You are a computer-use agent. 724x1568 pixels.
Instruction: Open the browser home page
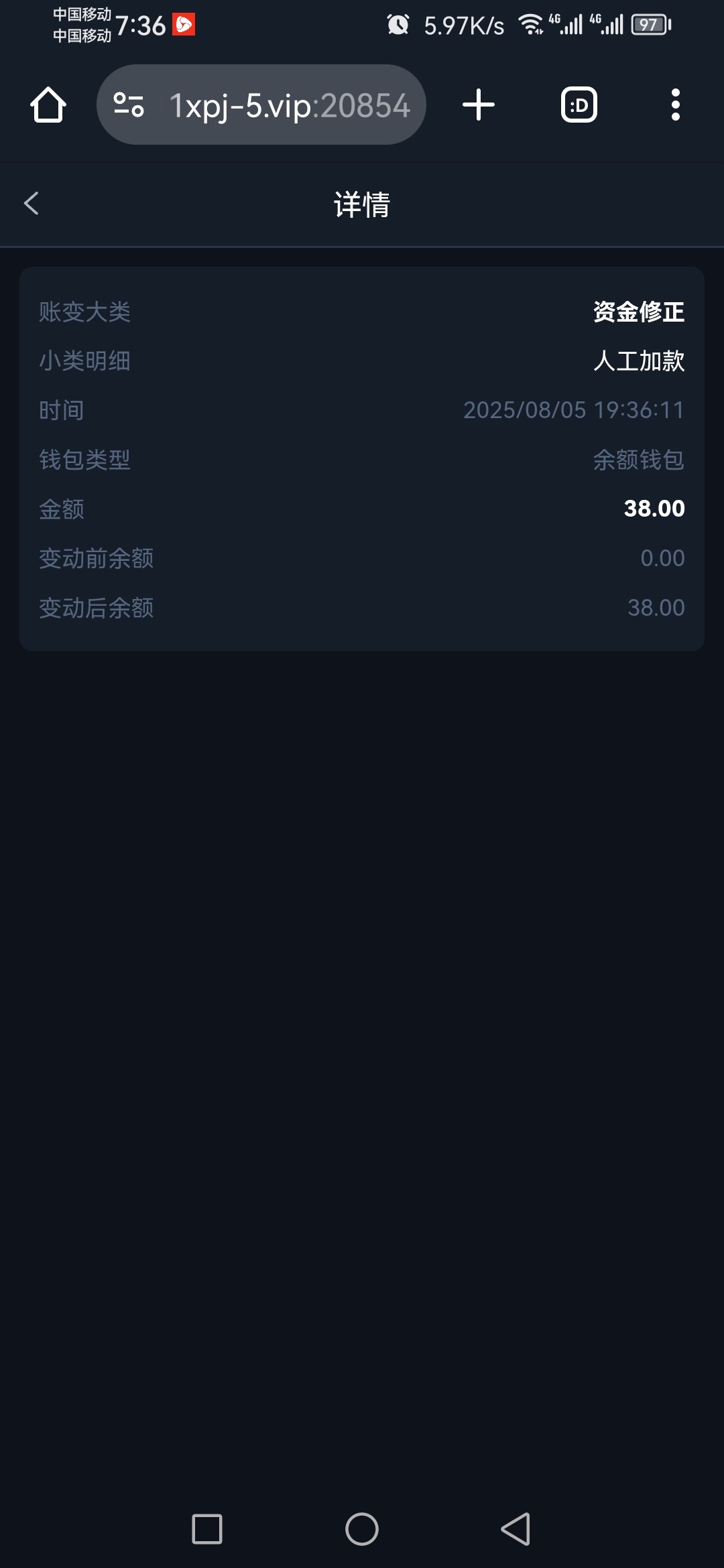(x=48, y=105)
